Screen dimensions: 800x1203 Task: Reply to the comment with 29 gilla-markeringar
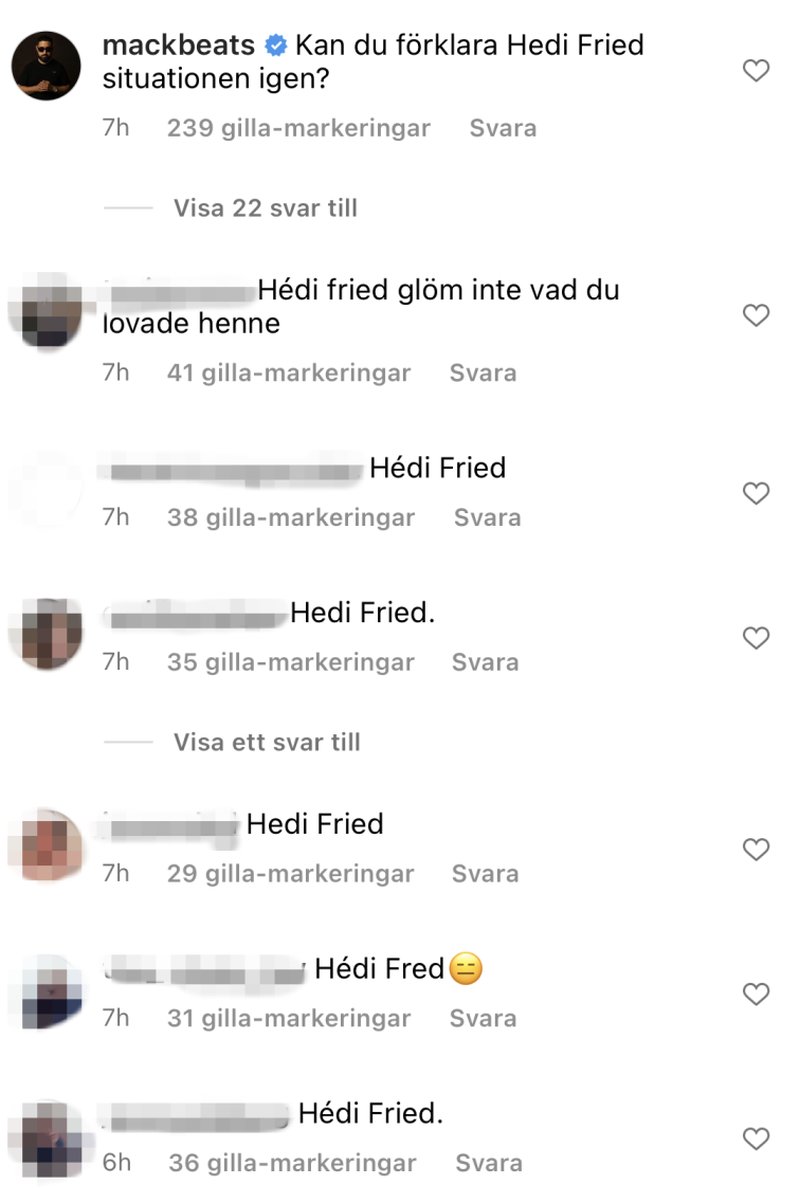(x=485, y=873)
